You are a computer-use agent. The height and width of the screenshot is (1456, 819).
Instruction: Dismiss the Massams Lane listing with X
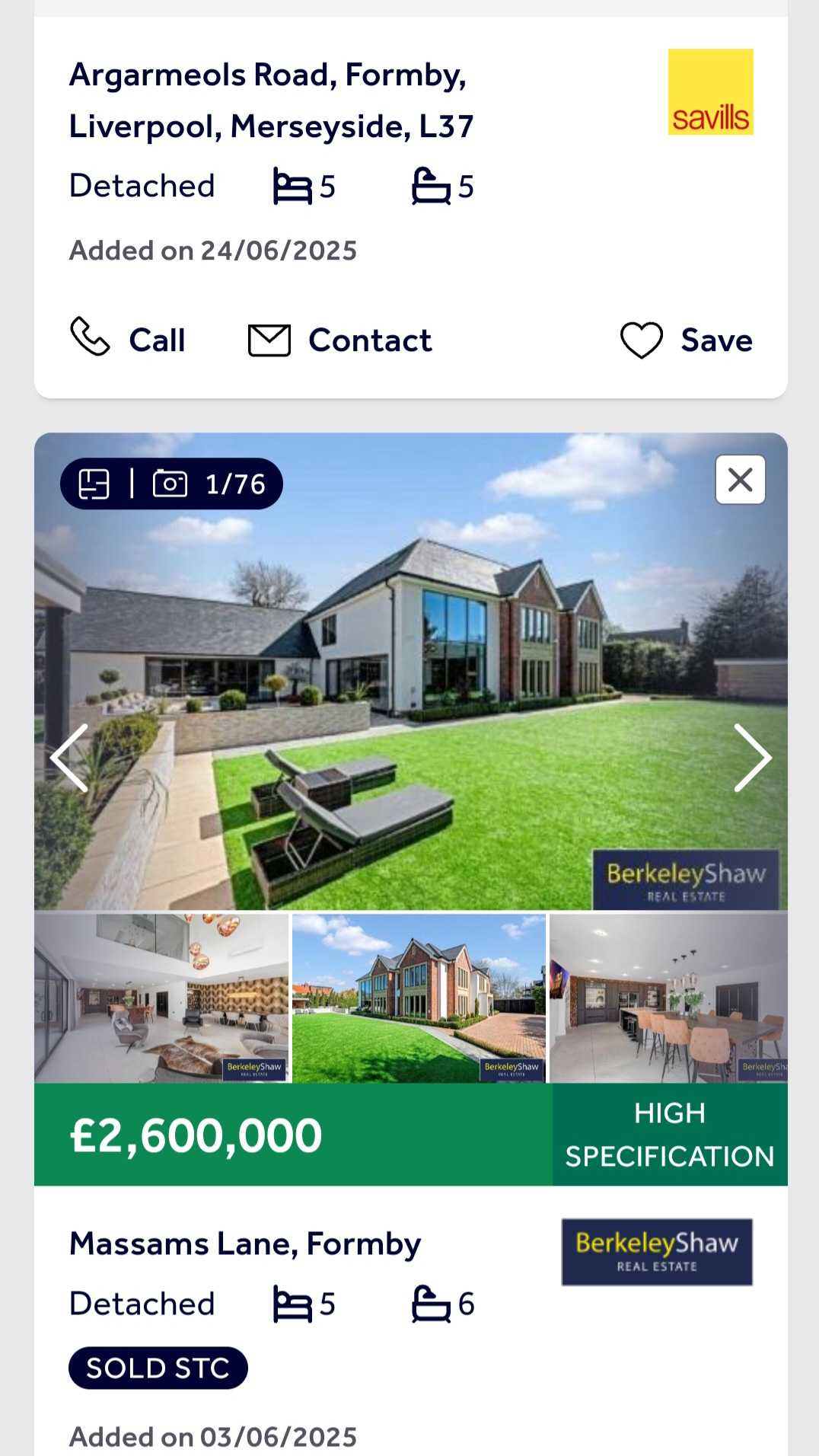tap(740, 480)
